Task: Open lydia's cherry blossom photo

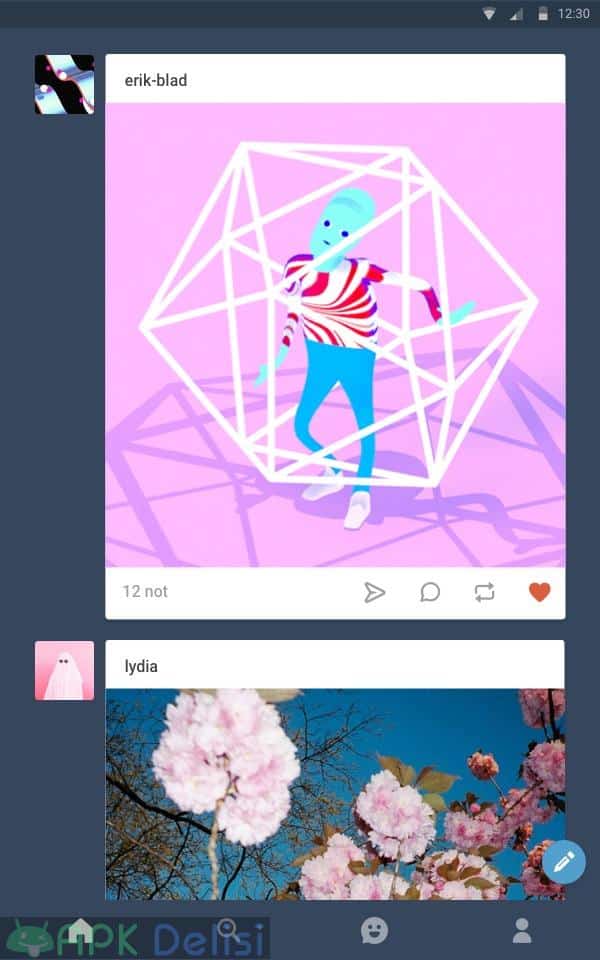Action: [335, 794]
